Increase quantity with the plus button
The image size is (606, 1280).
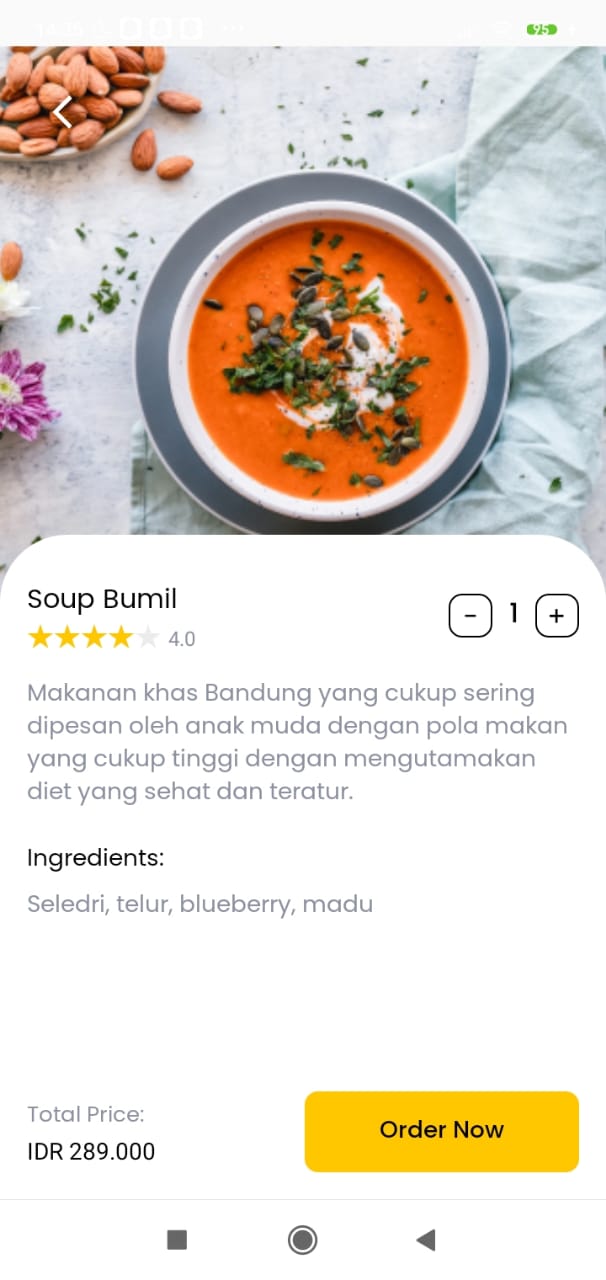tap(557, 615)
